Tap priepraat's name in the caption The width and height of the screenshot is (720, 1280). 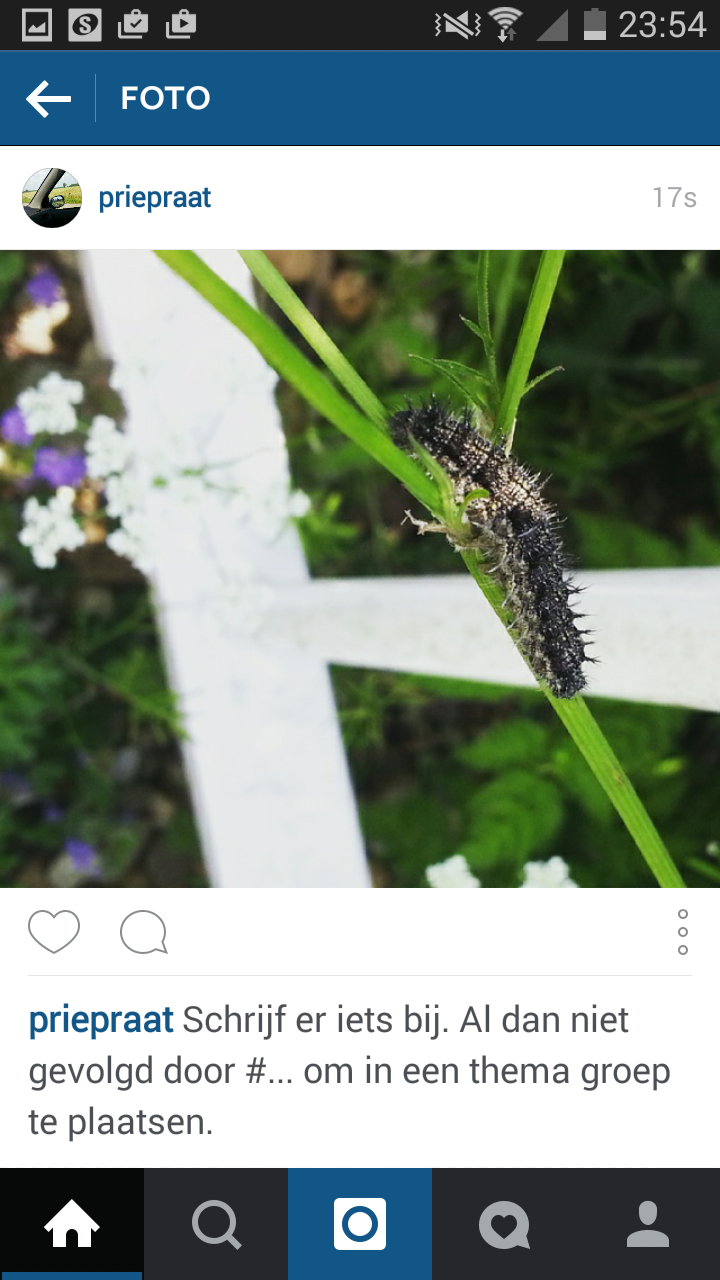[101, 1020]
